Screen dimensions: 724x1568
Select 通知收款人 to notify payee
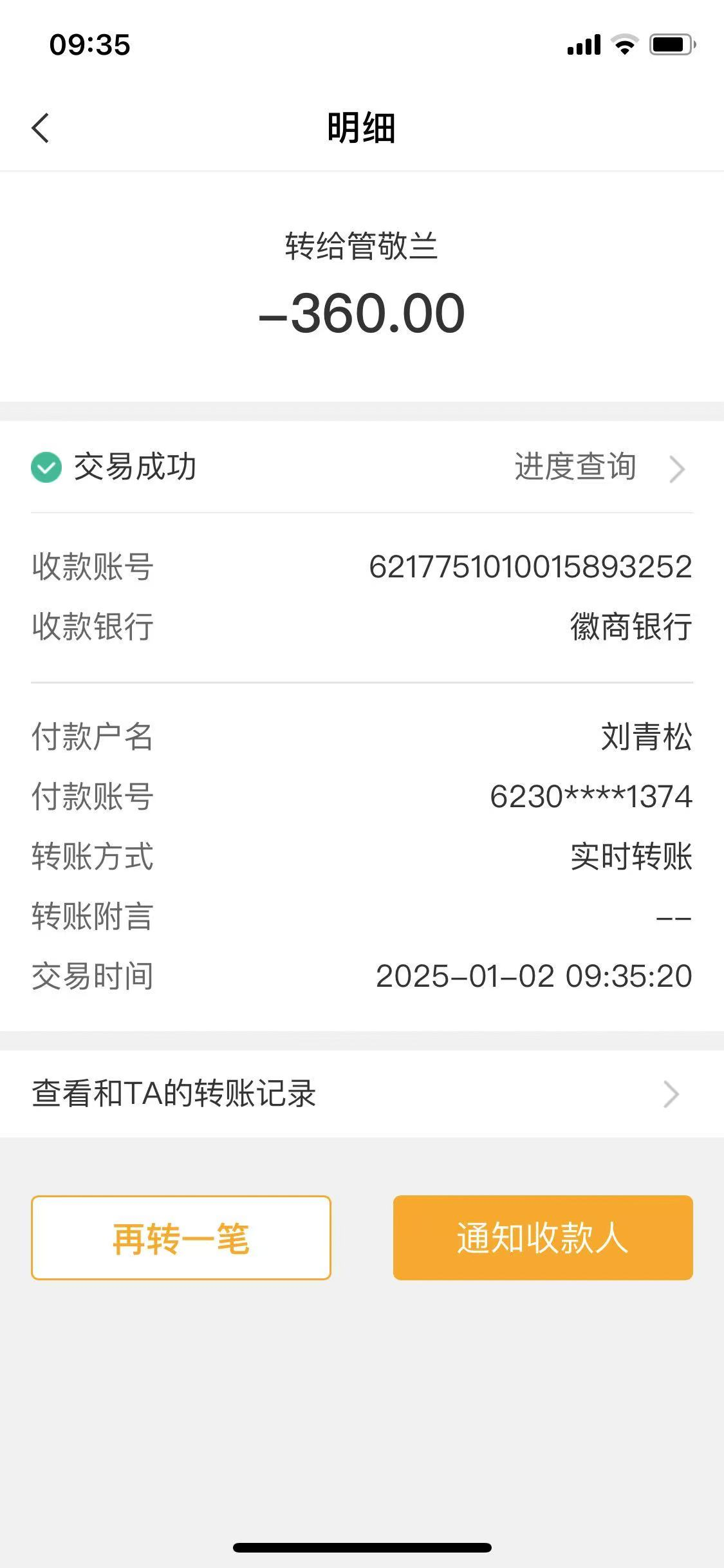543,1238
